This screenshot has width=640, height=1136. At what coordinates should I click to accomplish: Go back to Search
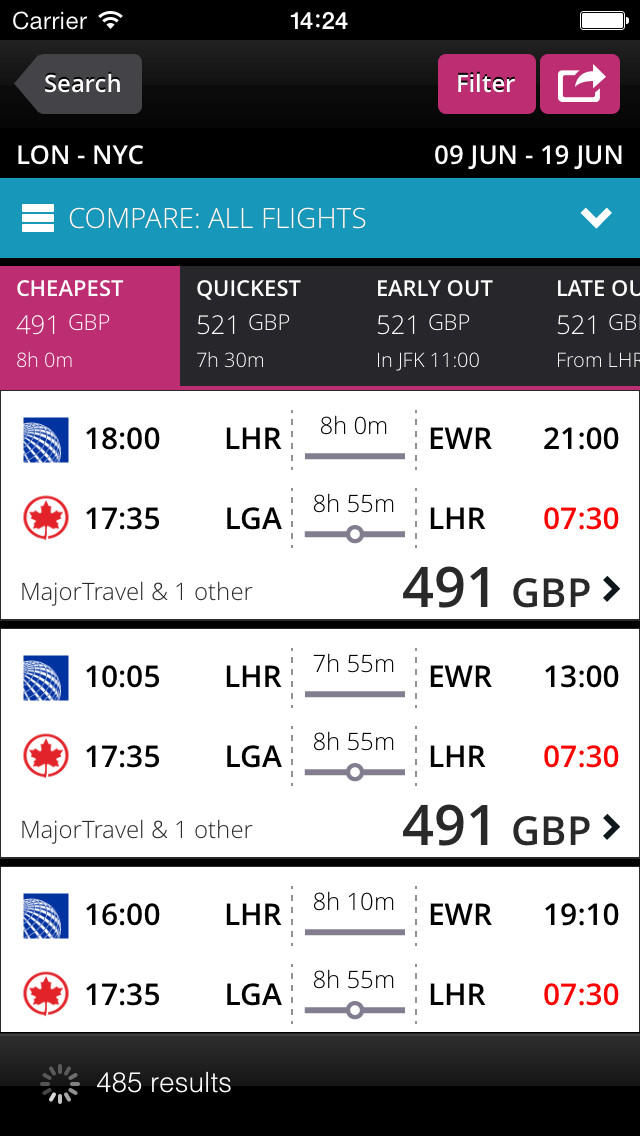(78, 84)
